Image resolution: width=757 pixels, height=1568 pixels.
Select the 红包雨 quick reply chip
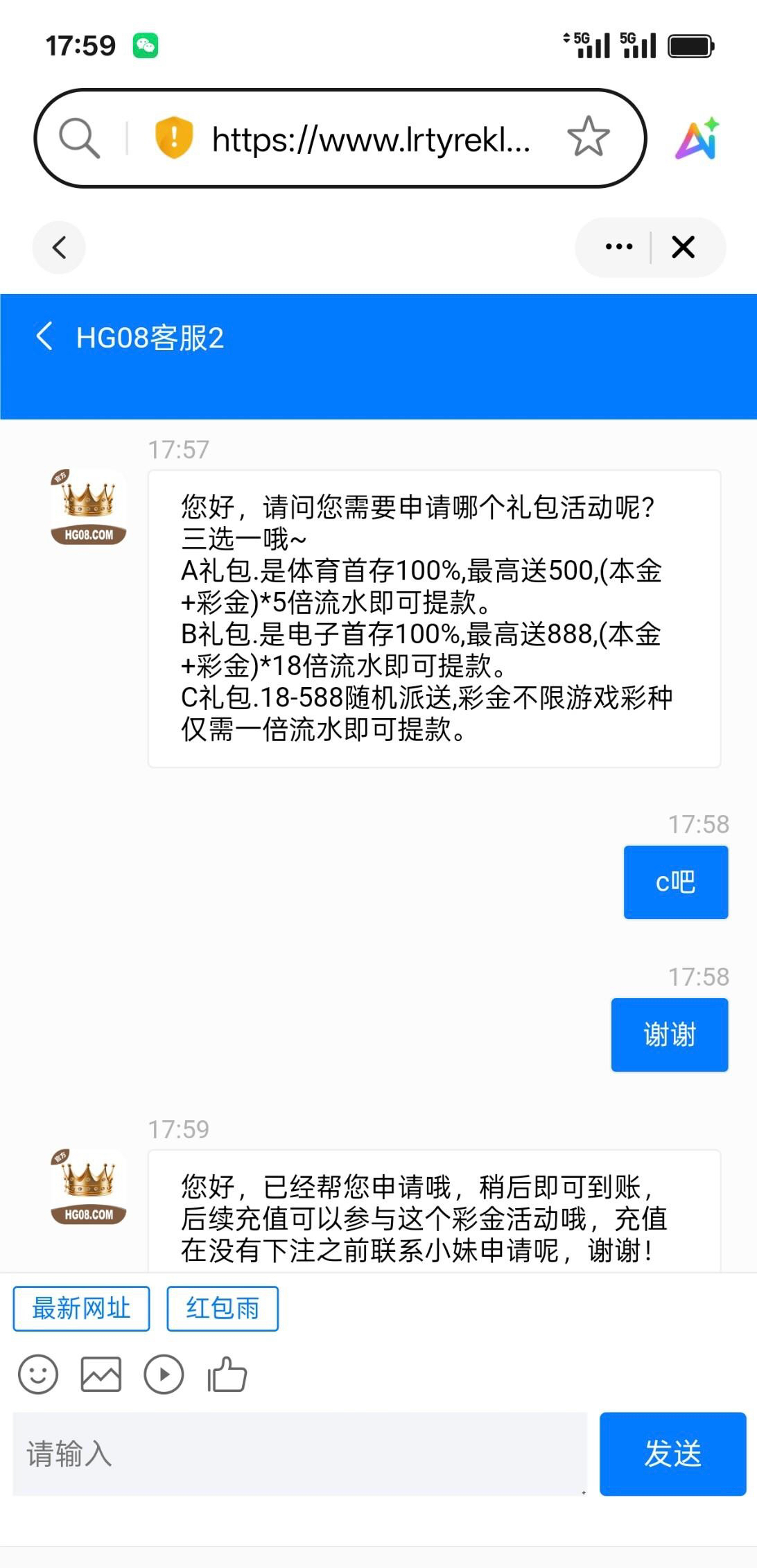point(223,1308)
